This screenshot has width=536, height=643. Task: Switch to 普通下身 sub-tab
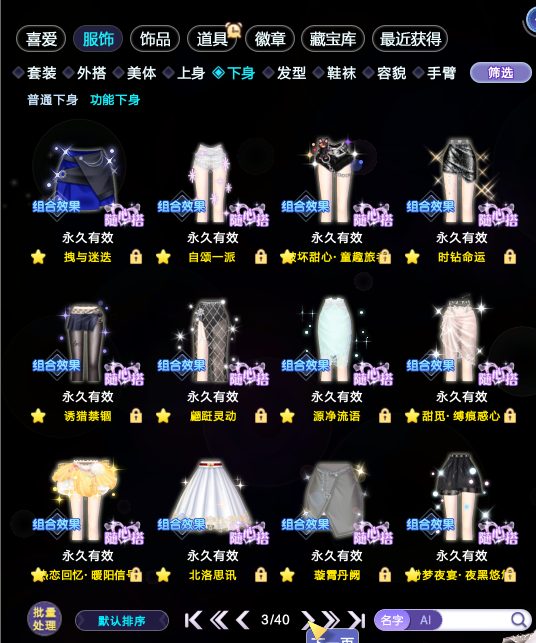tap(52, 100)
